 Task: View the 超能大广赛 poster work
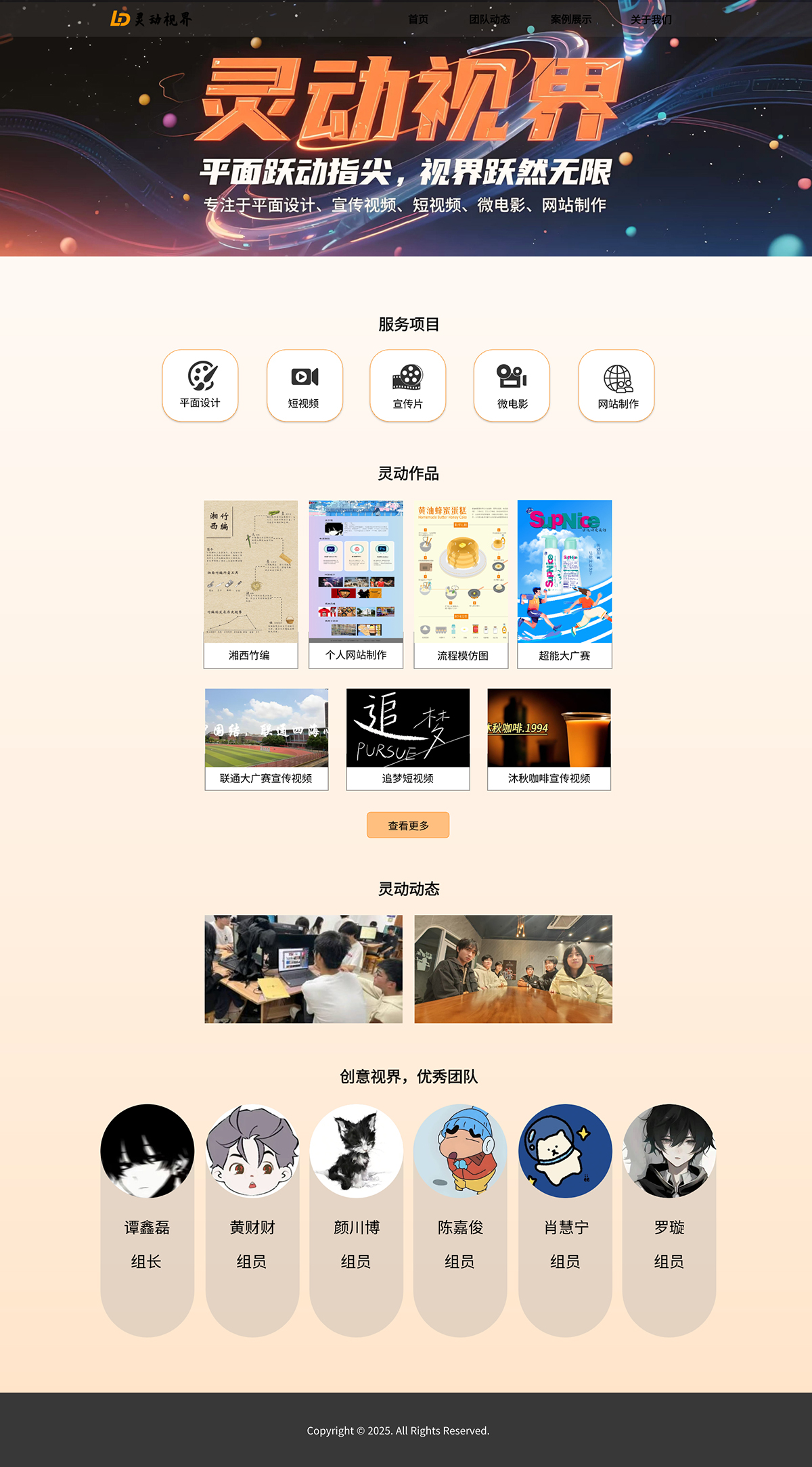point(564,583)
